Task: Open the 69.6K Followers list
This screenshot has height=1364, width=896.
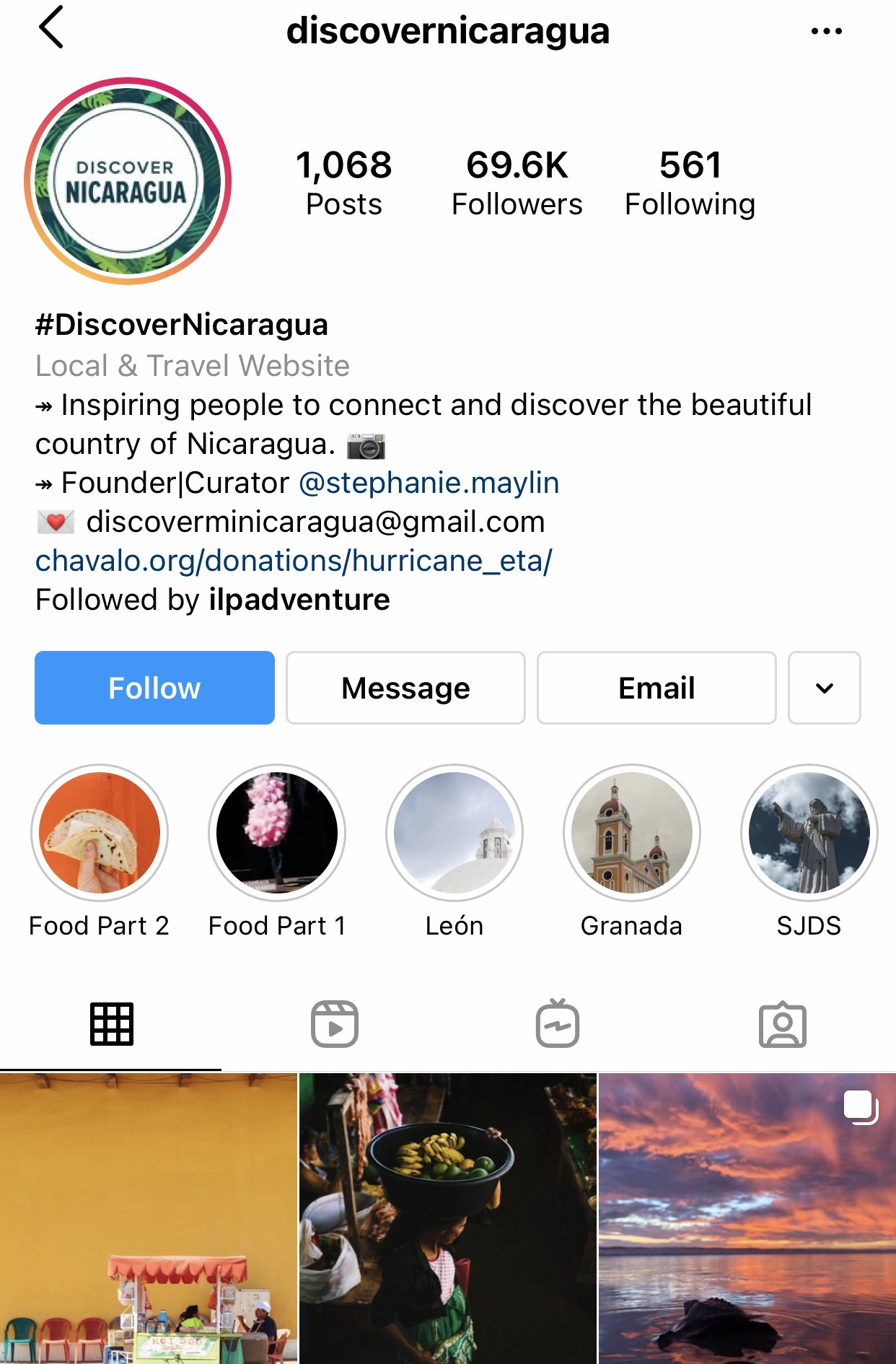Action: (517, 183)
